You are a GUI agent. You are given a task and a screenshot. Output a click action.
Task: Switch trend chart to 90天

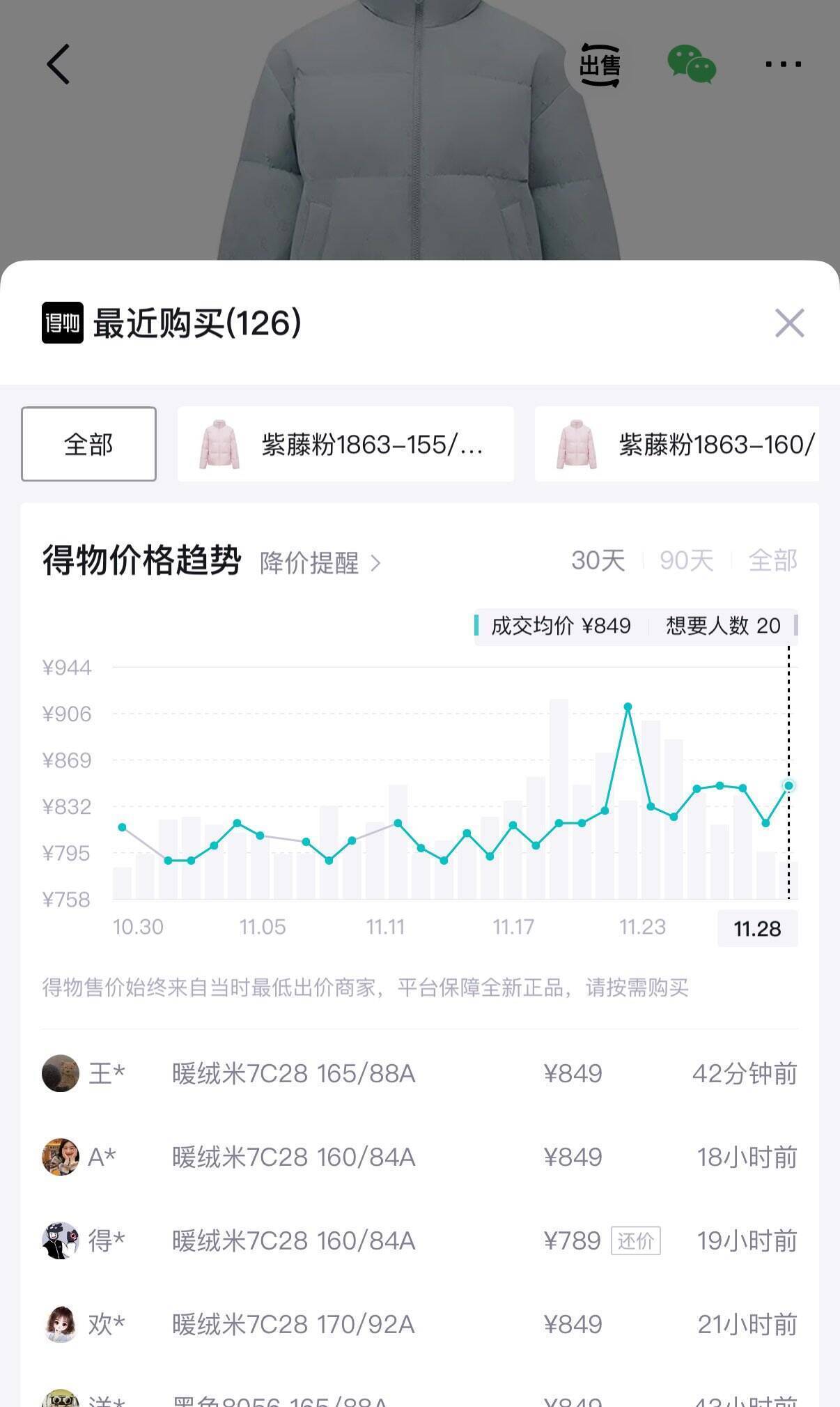click(x=686, y=560)
